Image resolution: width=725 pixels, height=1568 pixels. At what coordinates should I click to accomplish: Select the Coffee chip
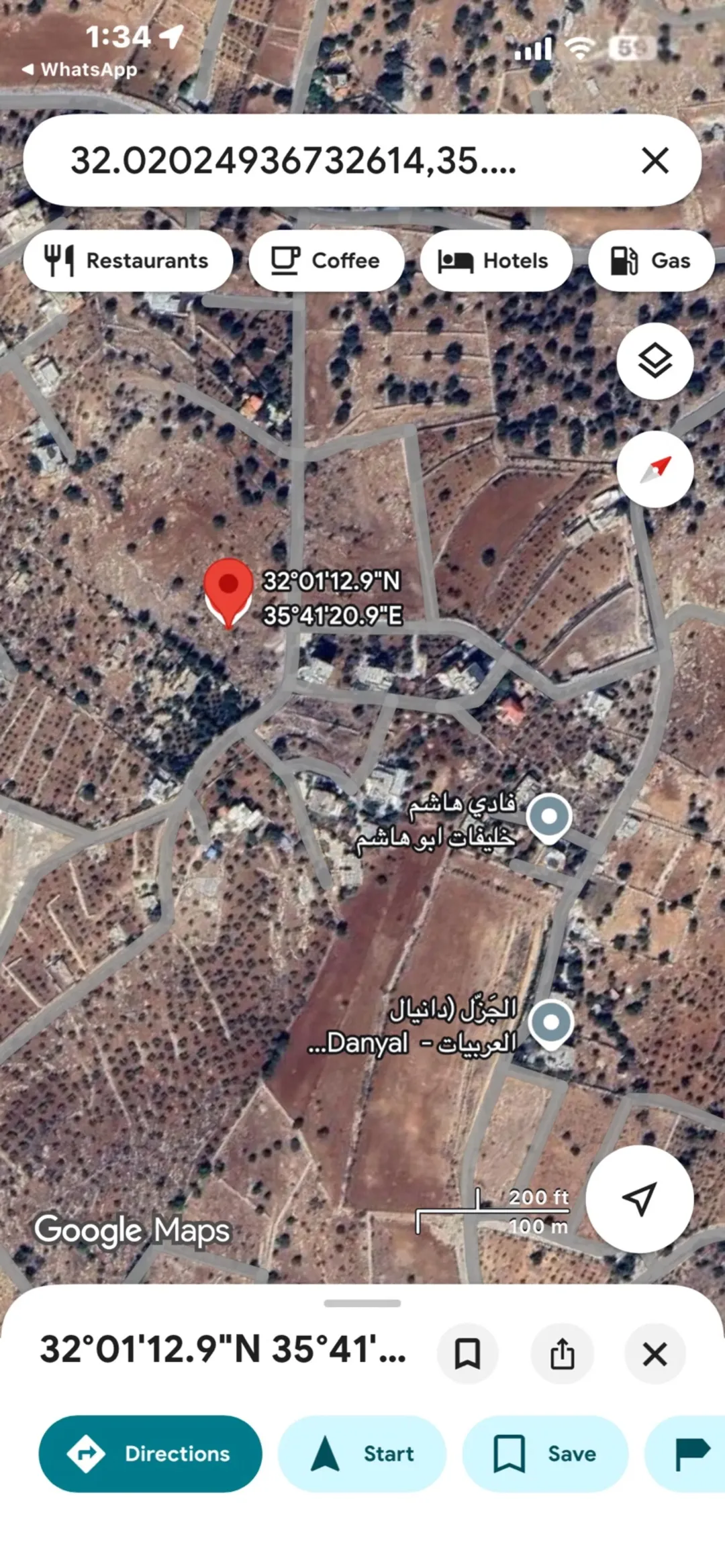tap(326, 260)
